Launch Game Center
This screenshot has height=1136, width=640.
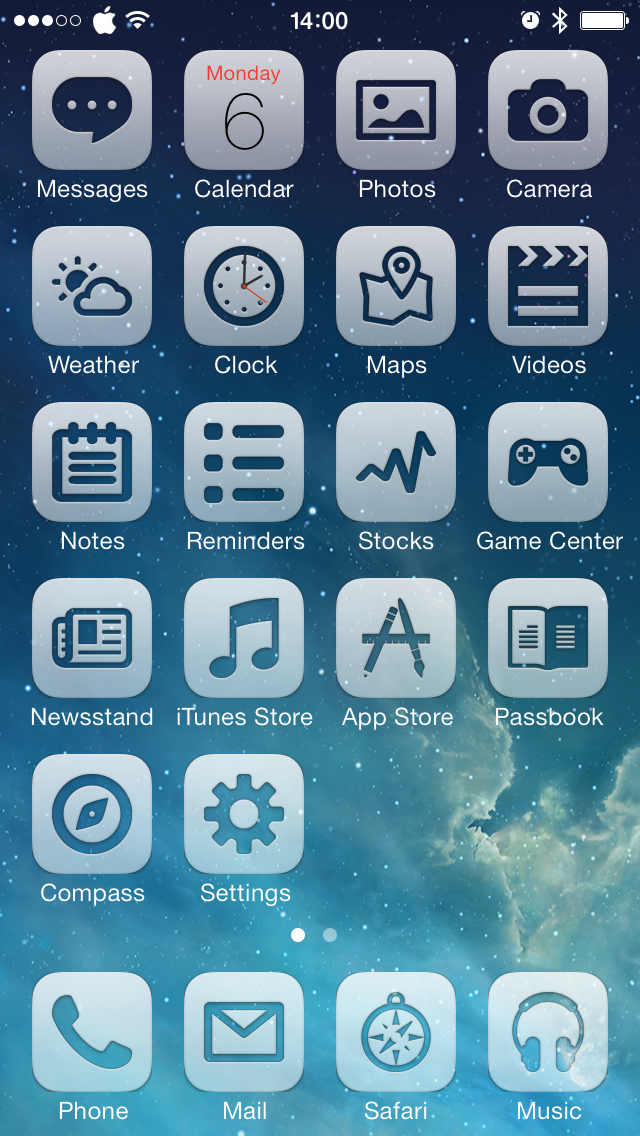point(548,462)
